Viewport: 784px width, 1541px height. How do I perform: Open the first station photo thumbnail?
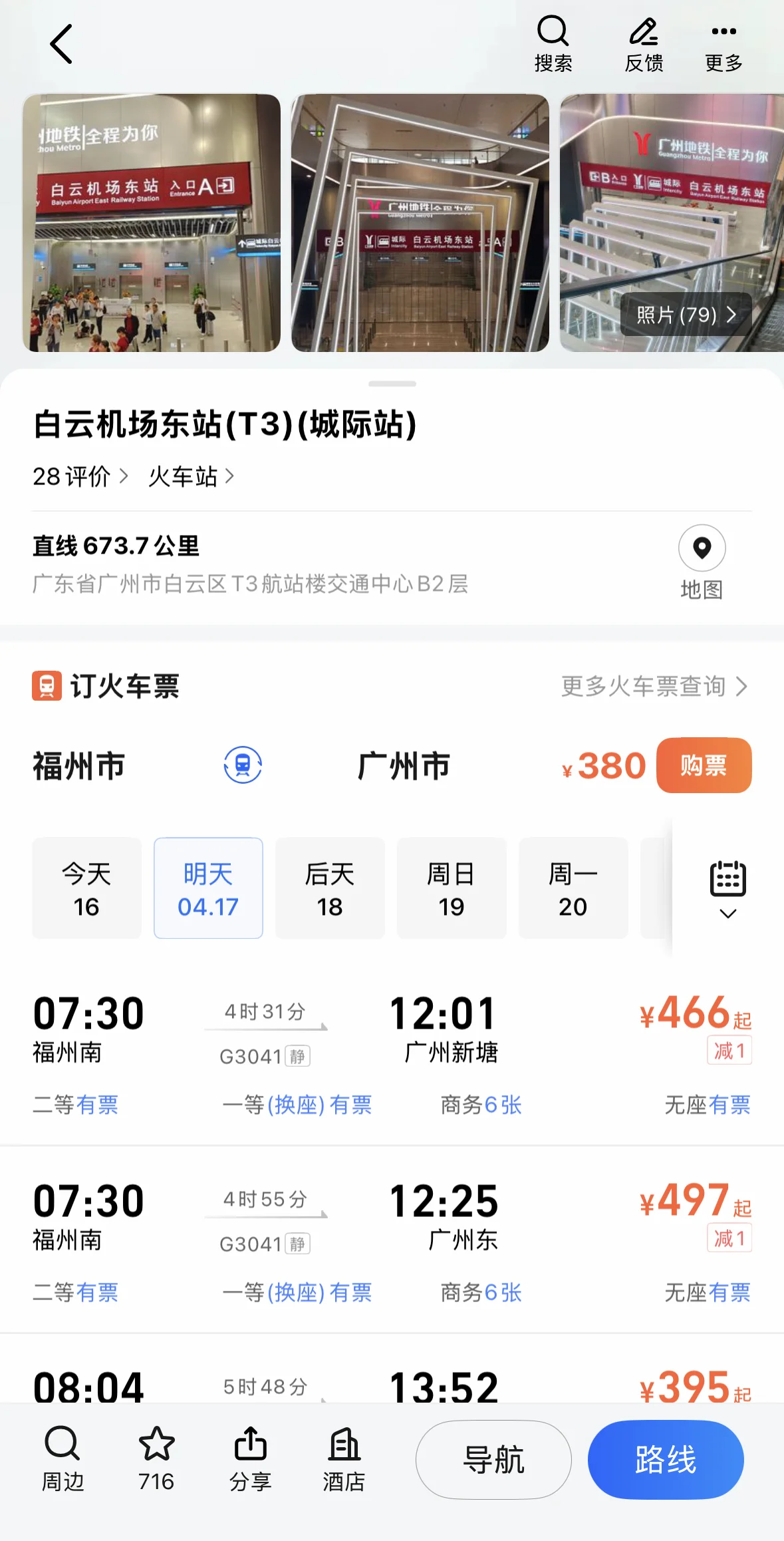coord(152,221)
